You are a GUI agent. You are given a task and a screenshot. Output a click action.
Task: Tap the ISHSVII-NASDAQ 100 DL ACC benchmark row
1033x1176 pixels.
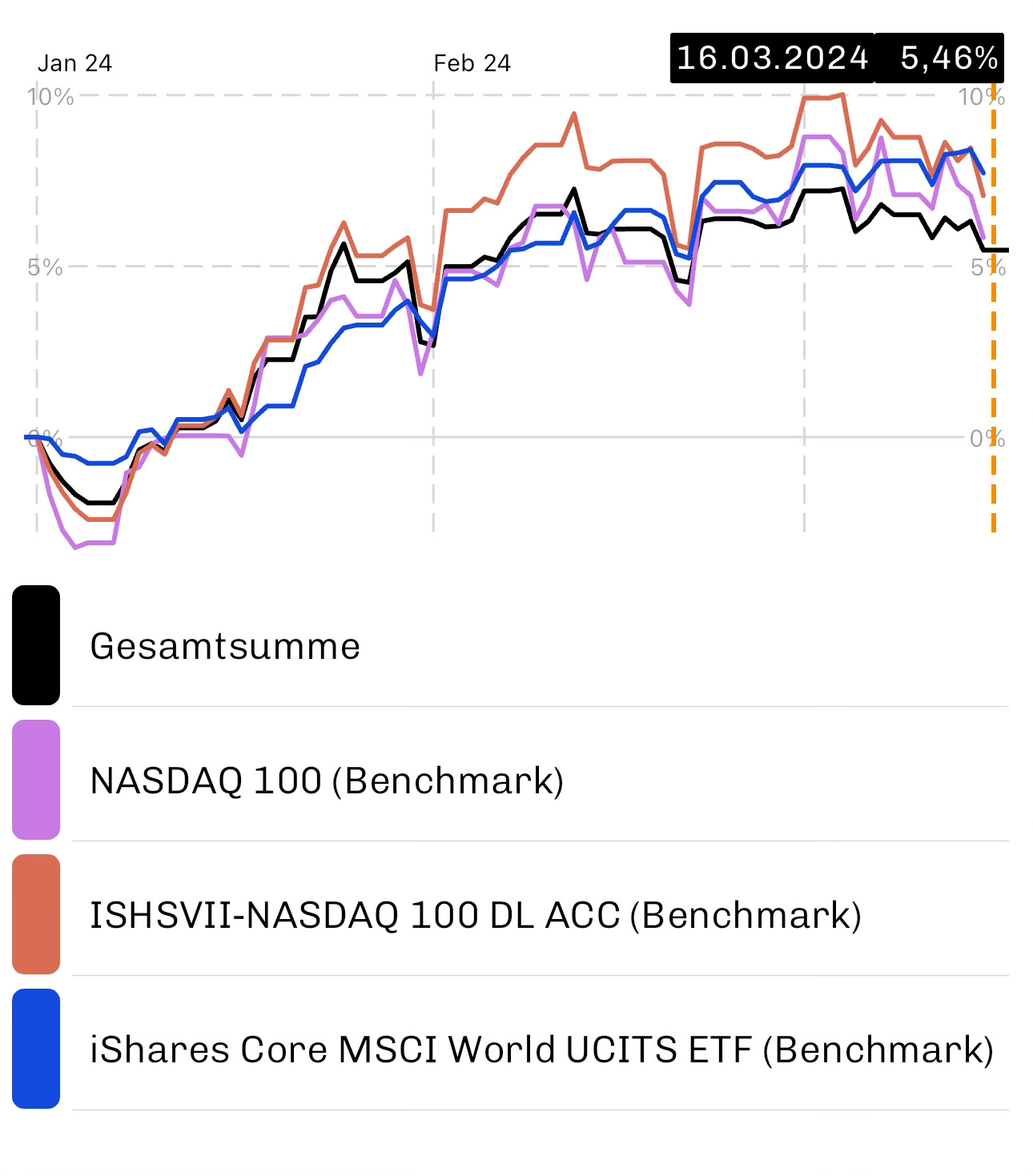coord(475,915)
